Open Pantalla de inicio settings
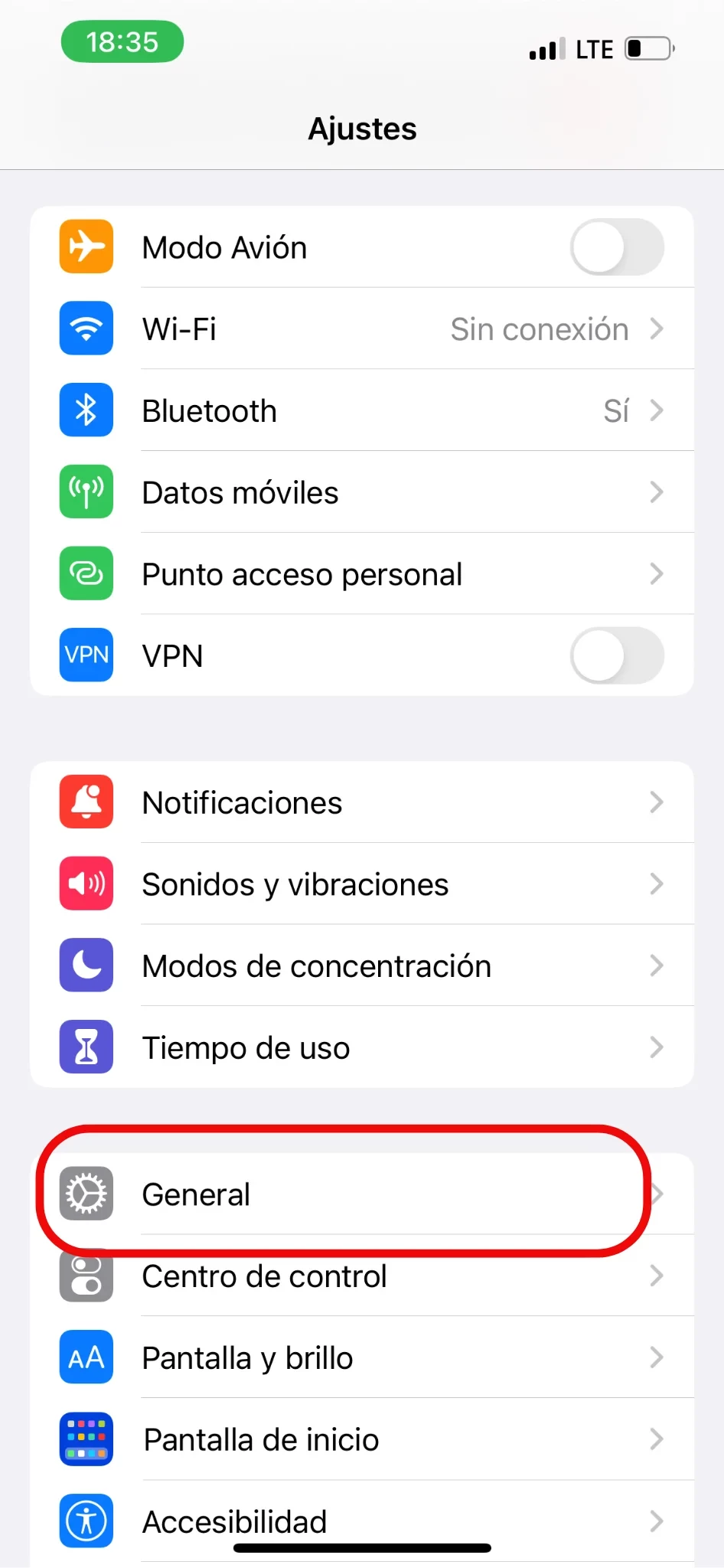The height and width of the screenshot is (1568, 724). (x=361, y=1440)
